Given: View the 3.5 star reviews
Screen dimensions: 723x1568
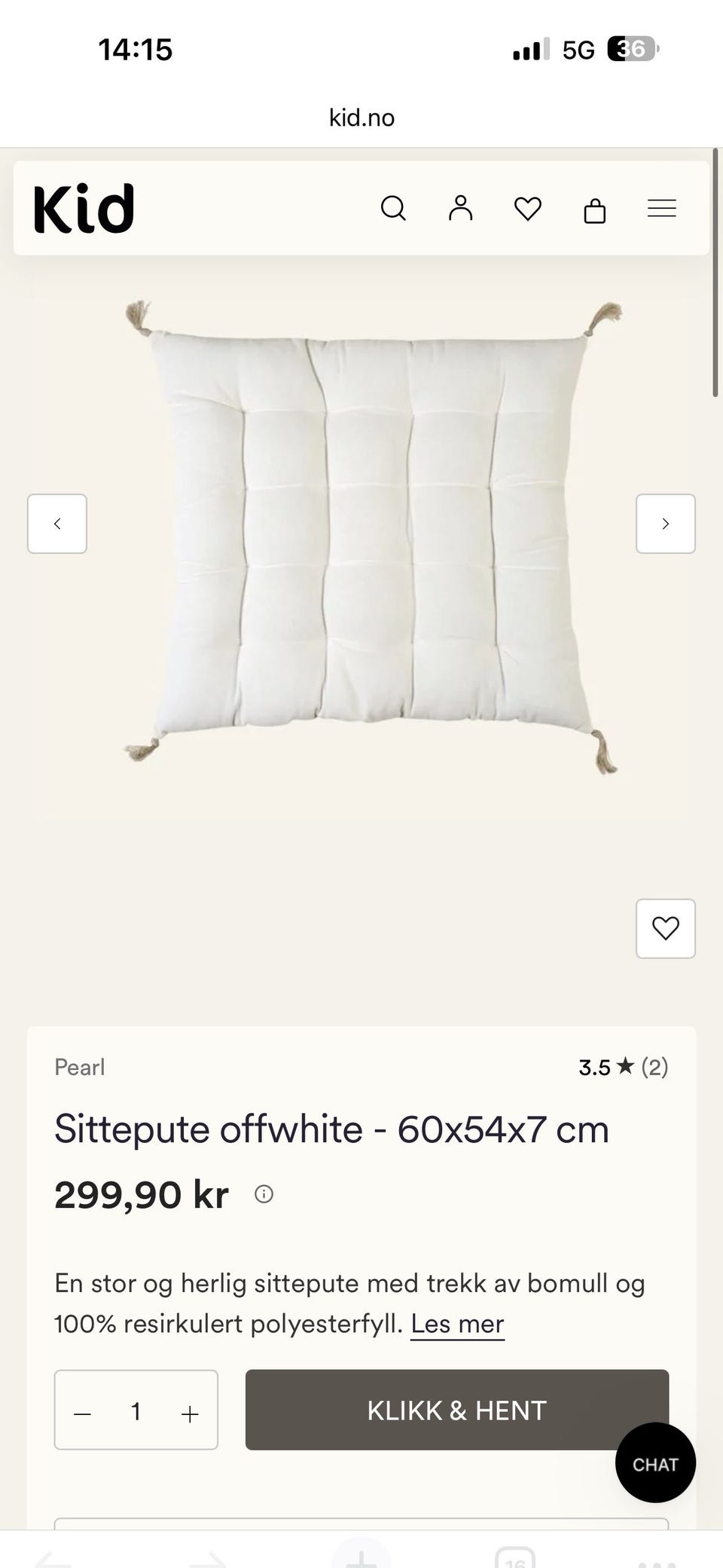Looking at the screenshot, I should pos(624,1067).
